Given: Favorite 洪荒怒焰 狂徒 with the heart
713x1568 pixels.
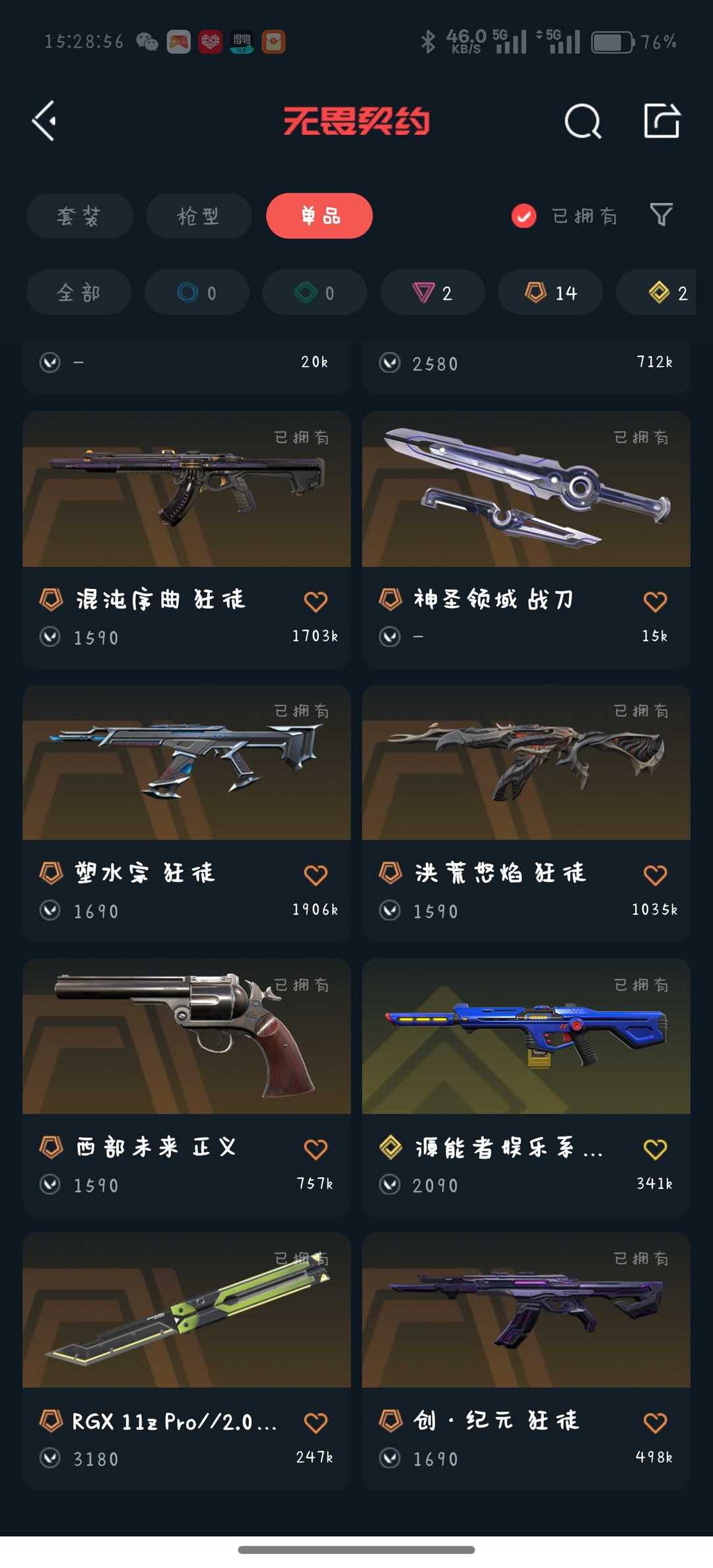Looking at the screenshot, I should click(x=654, y=873).
